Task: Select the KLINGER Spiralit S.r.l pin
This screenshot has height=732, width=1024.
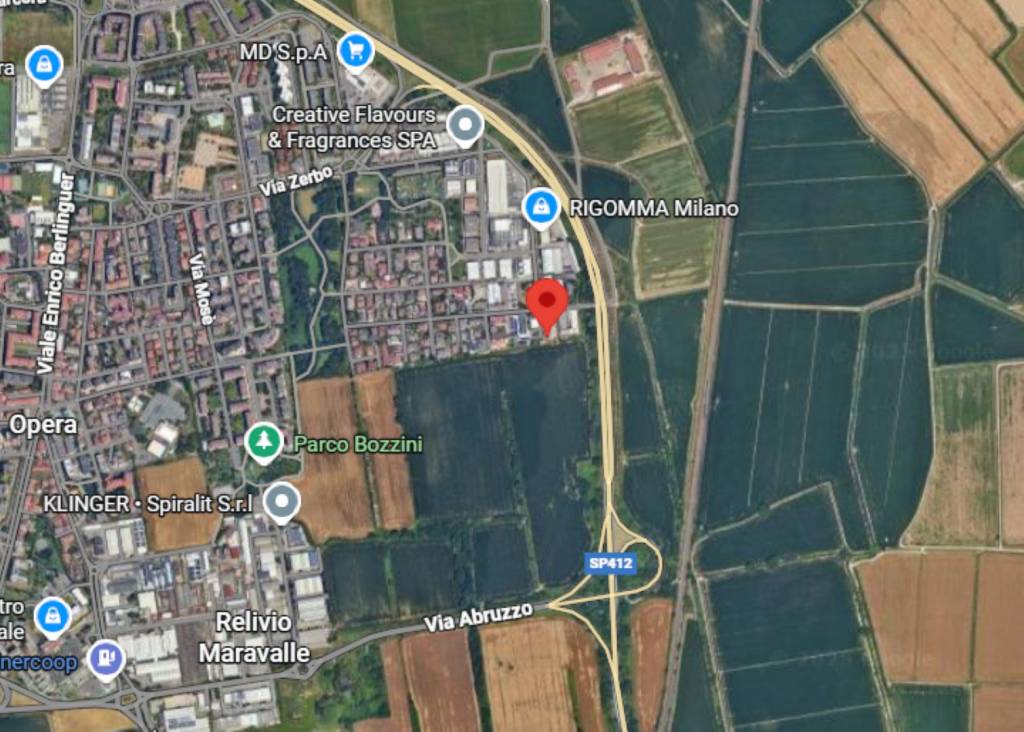Action: click(282, 501)
